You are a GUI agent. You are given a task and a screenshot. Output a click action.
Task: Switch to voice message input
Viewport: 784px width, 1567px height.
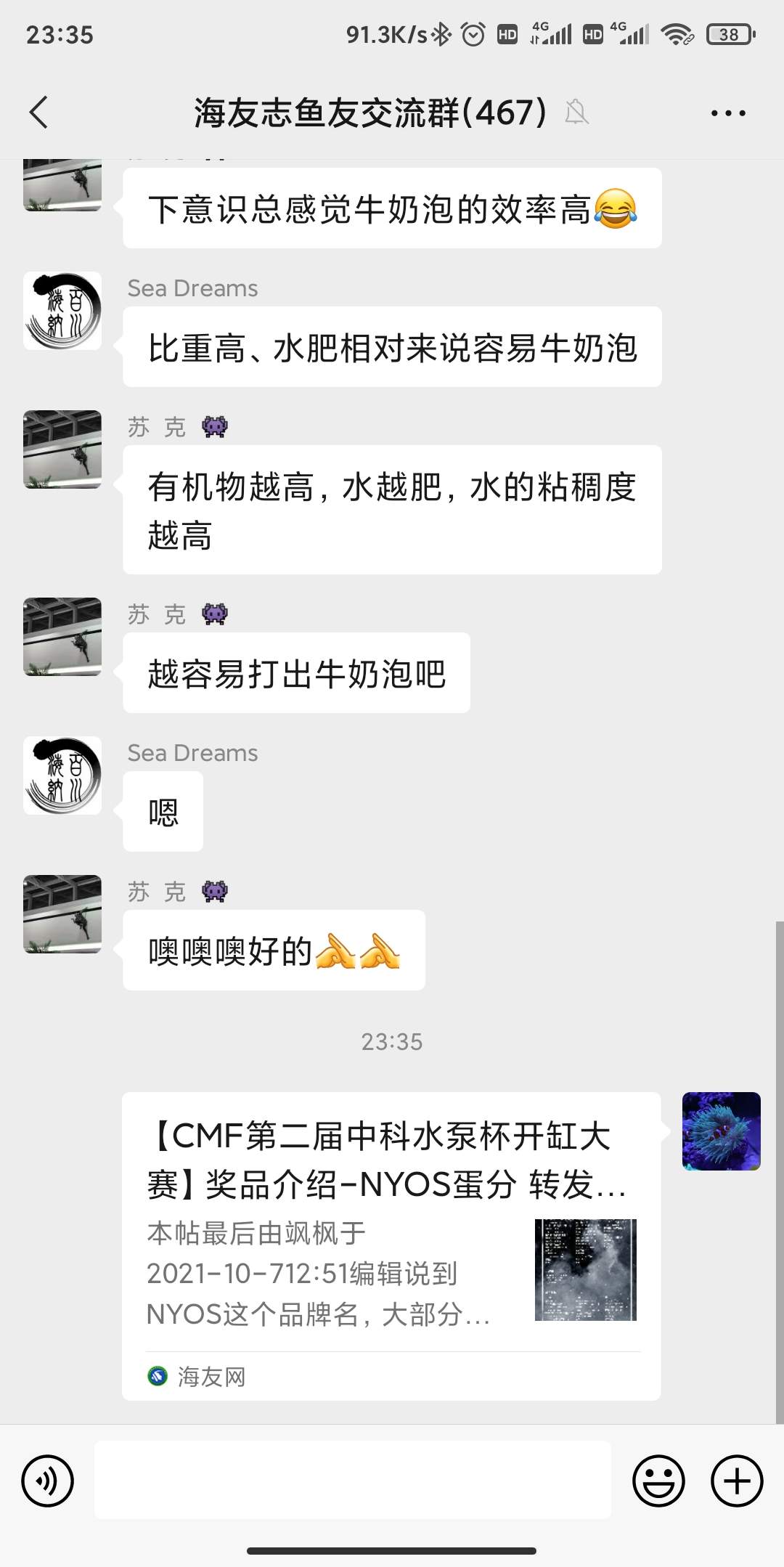click(x=48, y=1481)
